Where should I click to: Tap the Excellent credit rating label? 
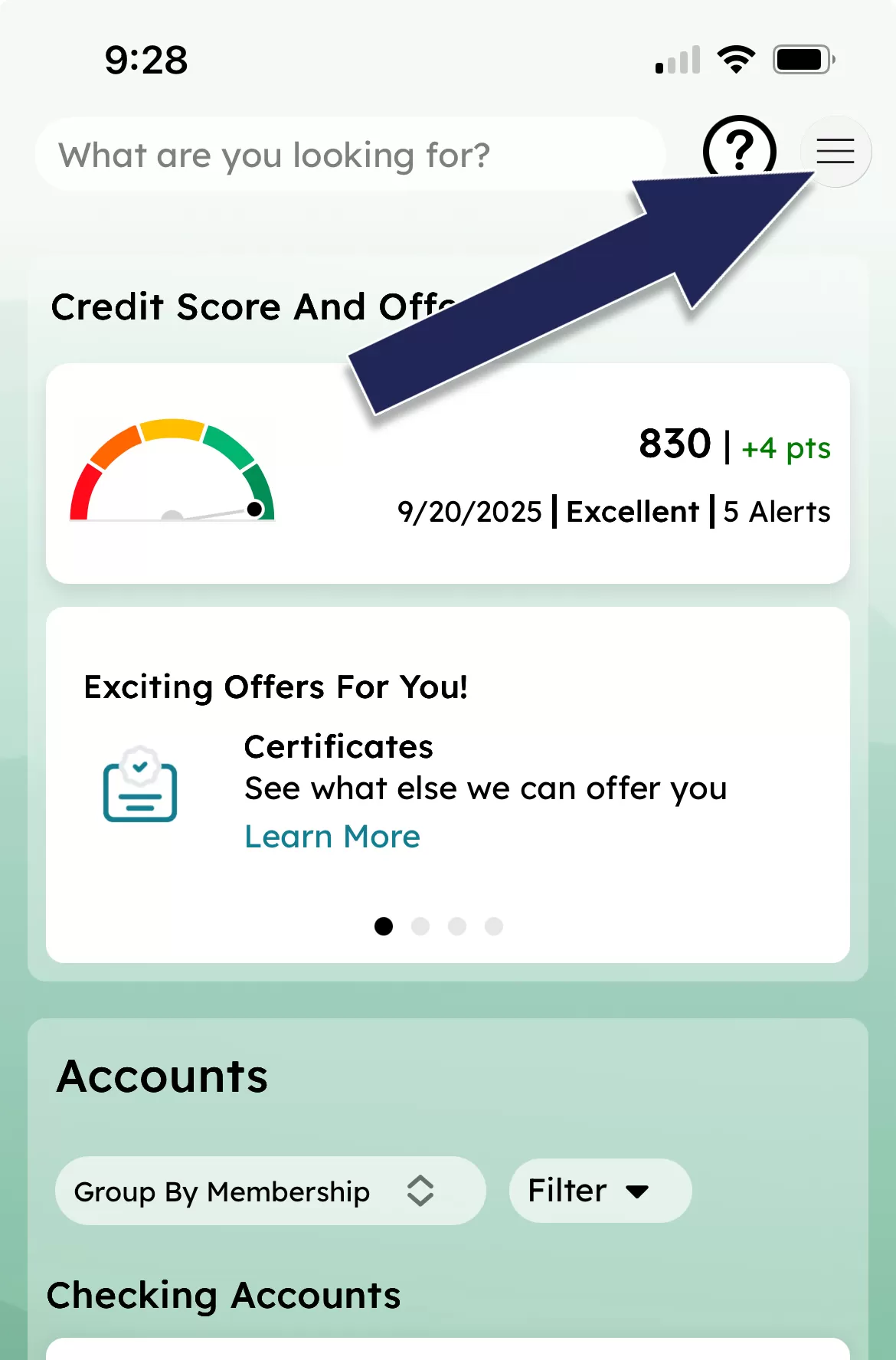pos(631,511)
